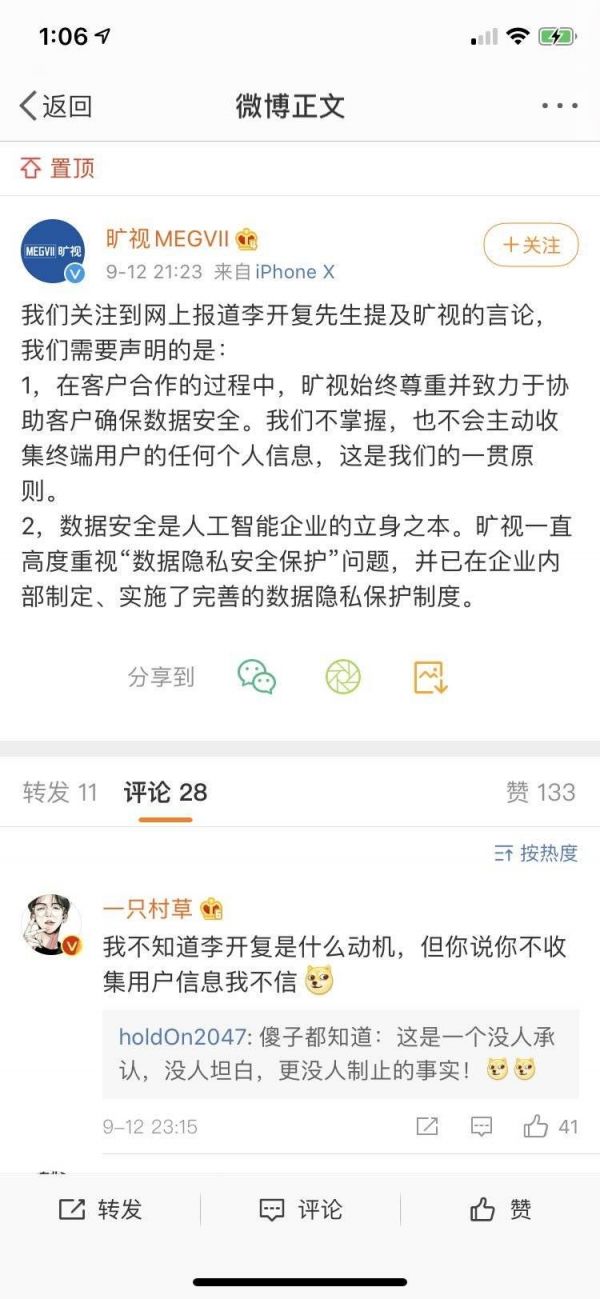Viewport: 600px width, 1299px height.
Task: Tap 评论 in bottom bar
Action: (300, 1209)
